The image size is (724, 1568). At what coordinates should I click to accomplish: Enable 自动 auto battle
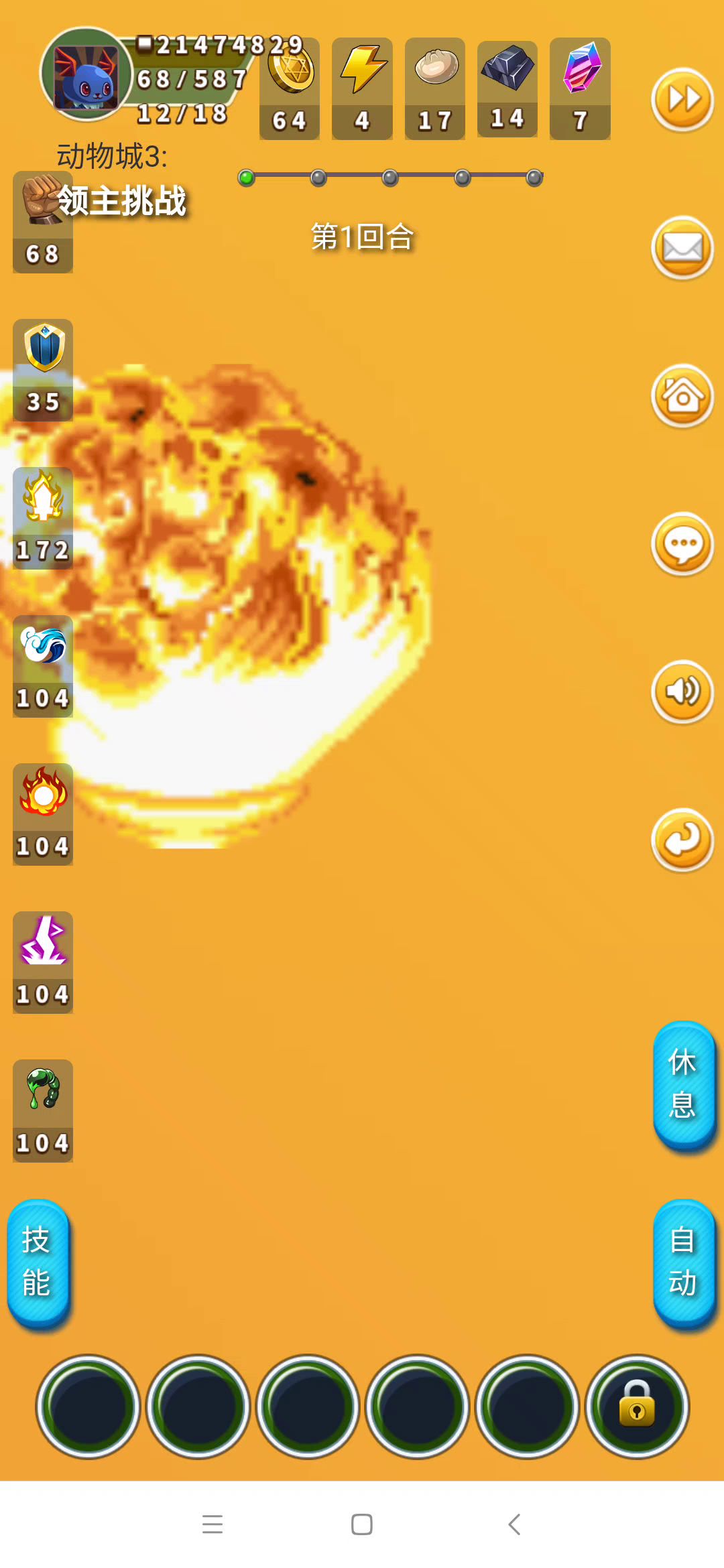[683, 1262]
